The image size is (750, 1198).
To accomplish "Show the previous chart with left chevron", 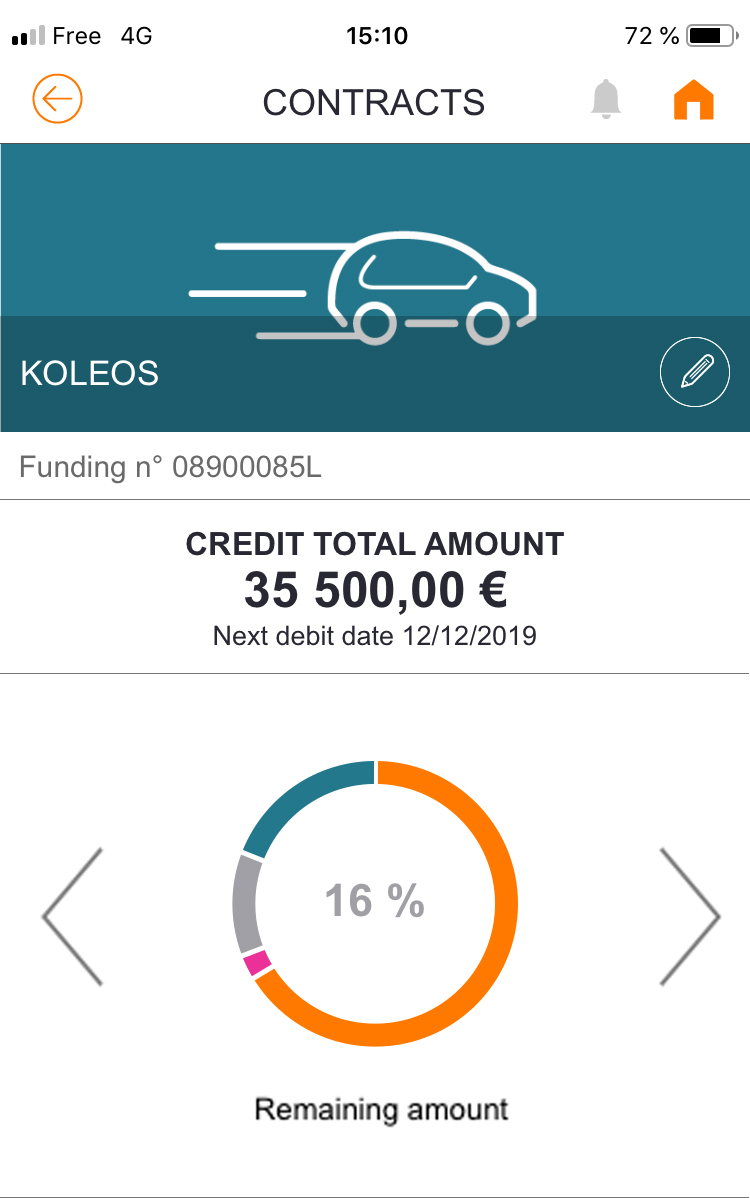I will click(x=73, y=916).
